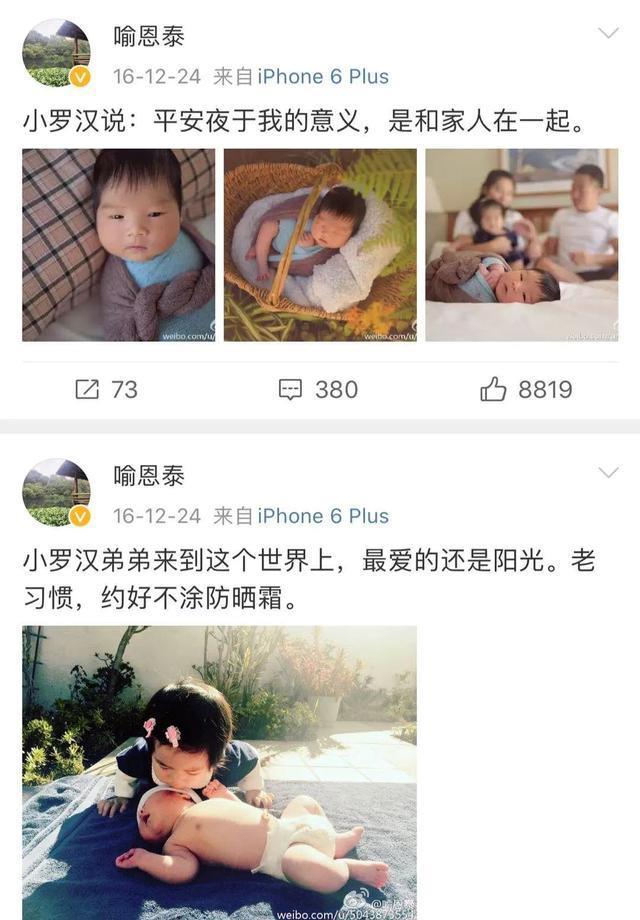This screenshot has height=920, width=640.
Task: Open 喻恩泰's avatar on the 小罗汉弟弟 post
Action: pyautogui.click(x=56, y=493)
